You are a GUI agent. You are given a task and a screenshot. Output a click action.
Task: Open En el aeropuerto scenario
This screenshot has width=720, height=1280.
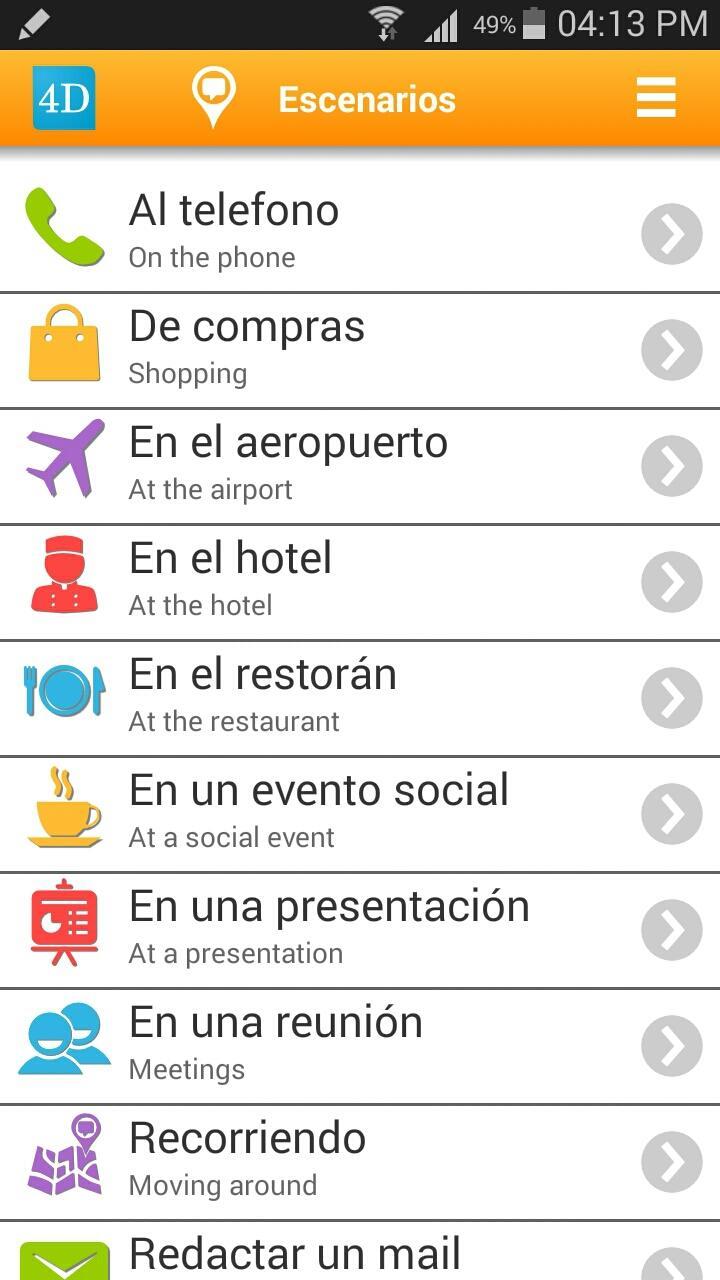click(360, 465)
